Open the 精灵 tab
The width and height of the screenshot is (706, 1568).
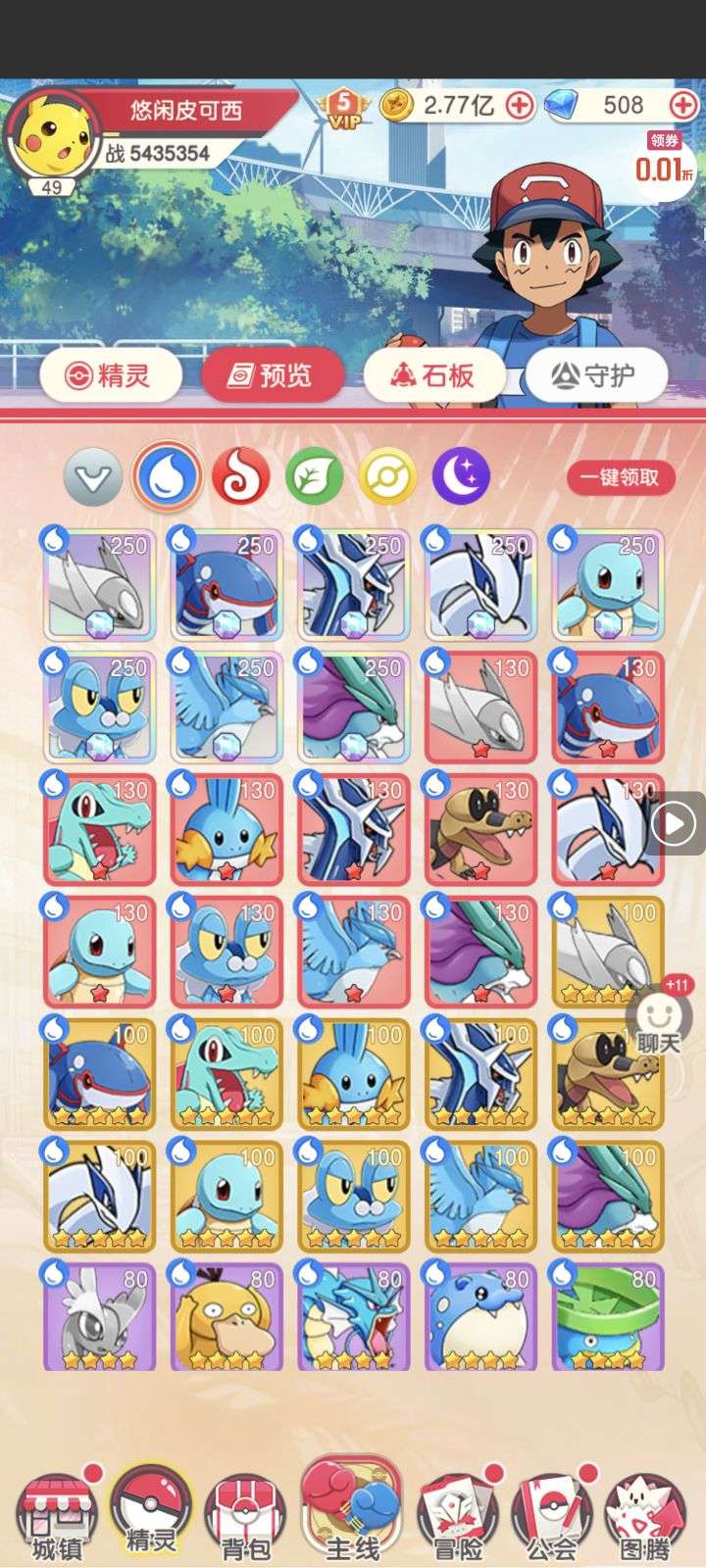tap(110, 375)
